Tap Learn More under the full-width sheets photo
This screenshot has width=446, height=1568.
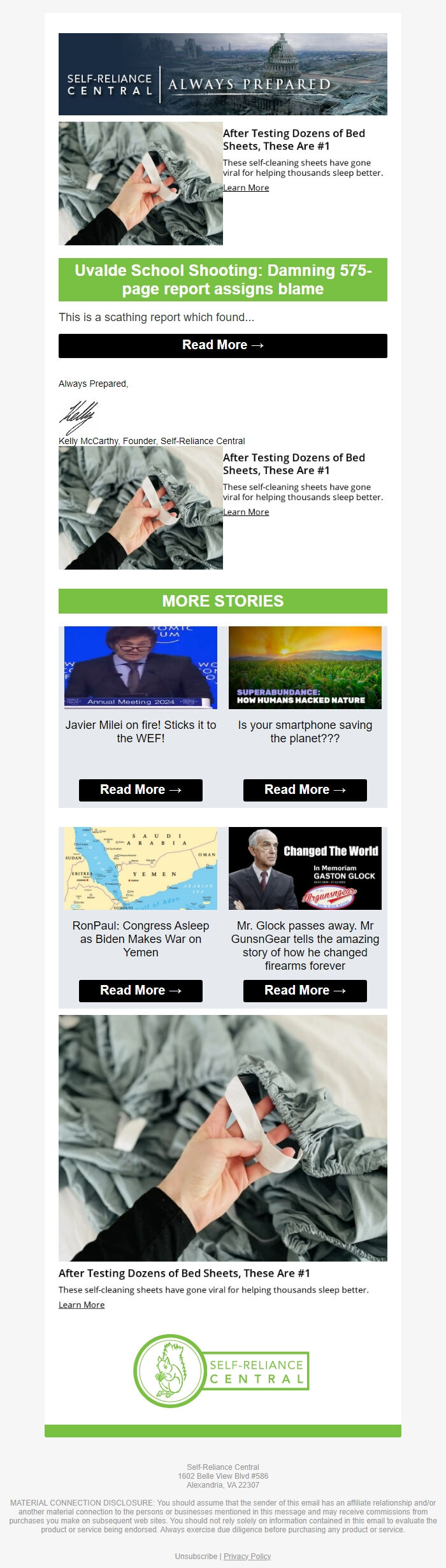click(x=82, y=1305)
